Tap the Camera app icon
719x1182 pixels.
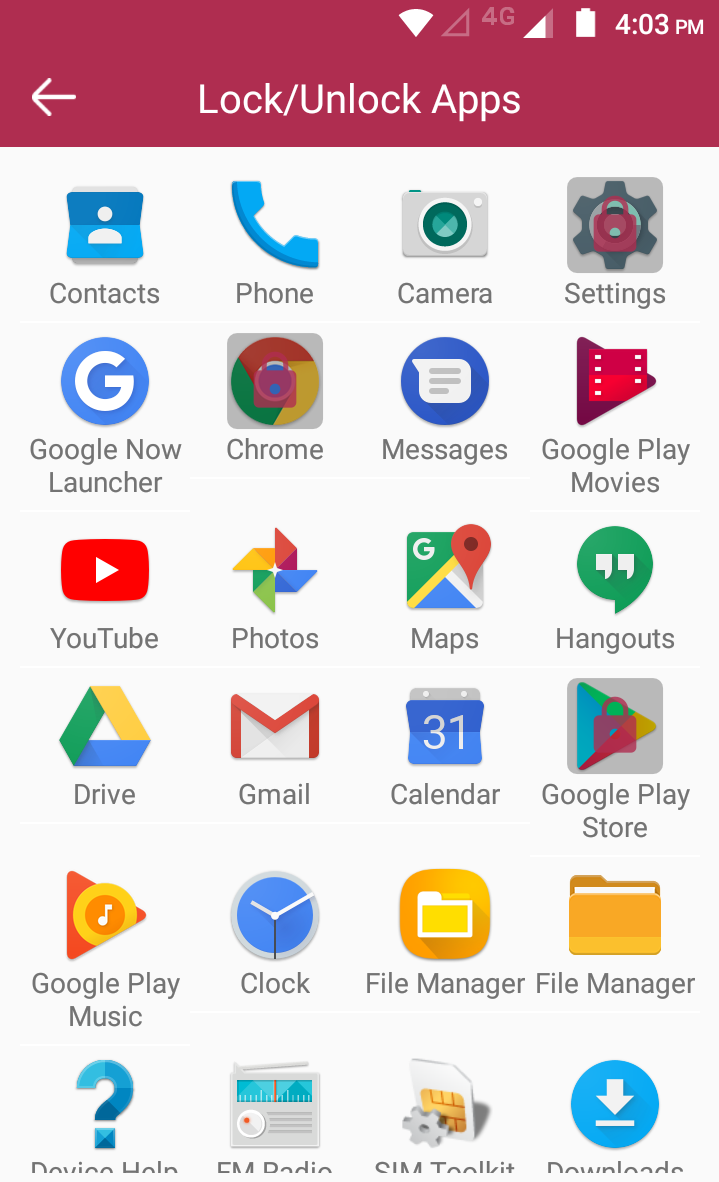pos(445,225)
